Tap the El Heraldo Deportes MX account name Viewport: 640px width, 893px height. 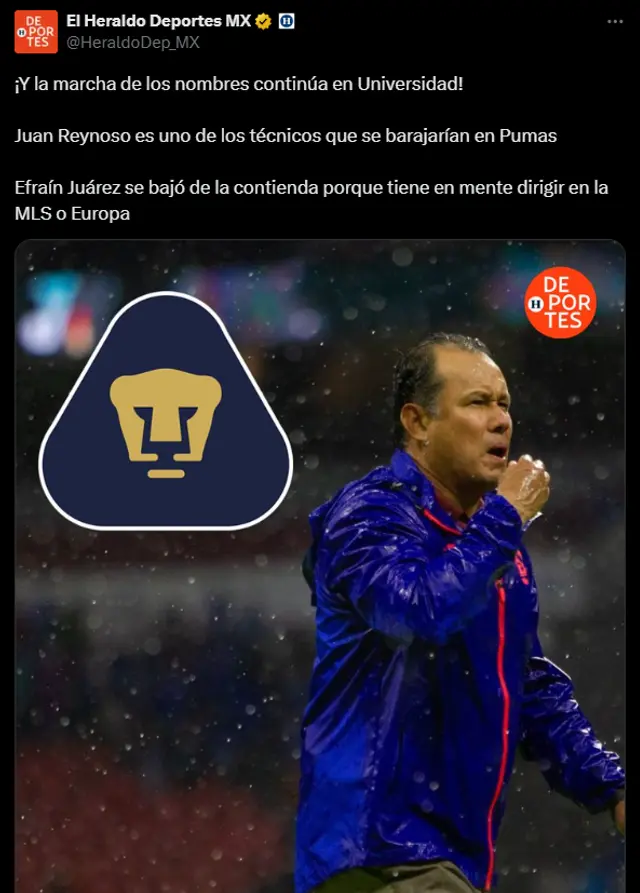point(158,21)
